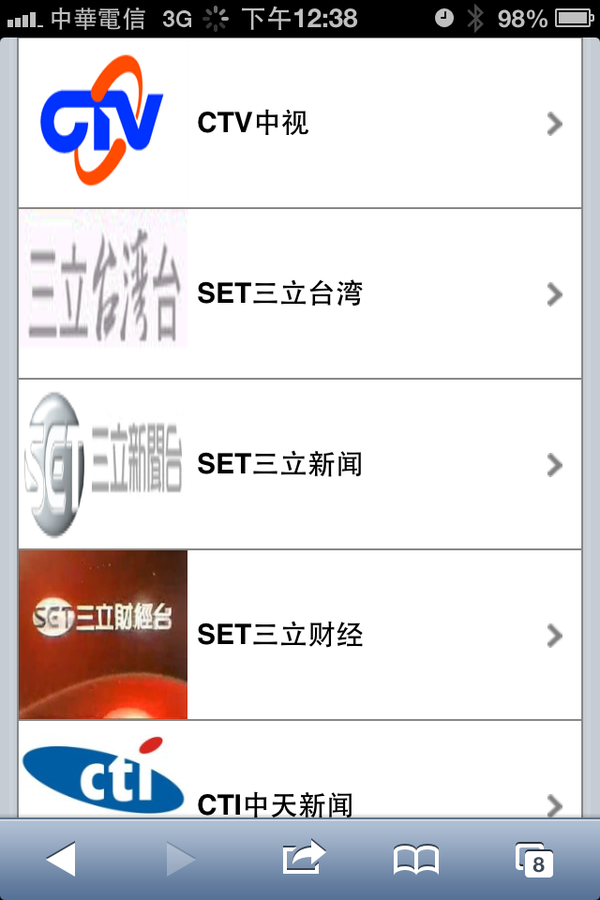Select the SET三立台湾 channel

(300, 294)
